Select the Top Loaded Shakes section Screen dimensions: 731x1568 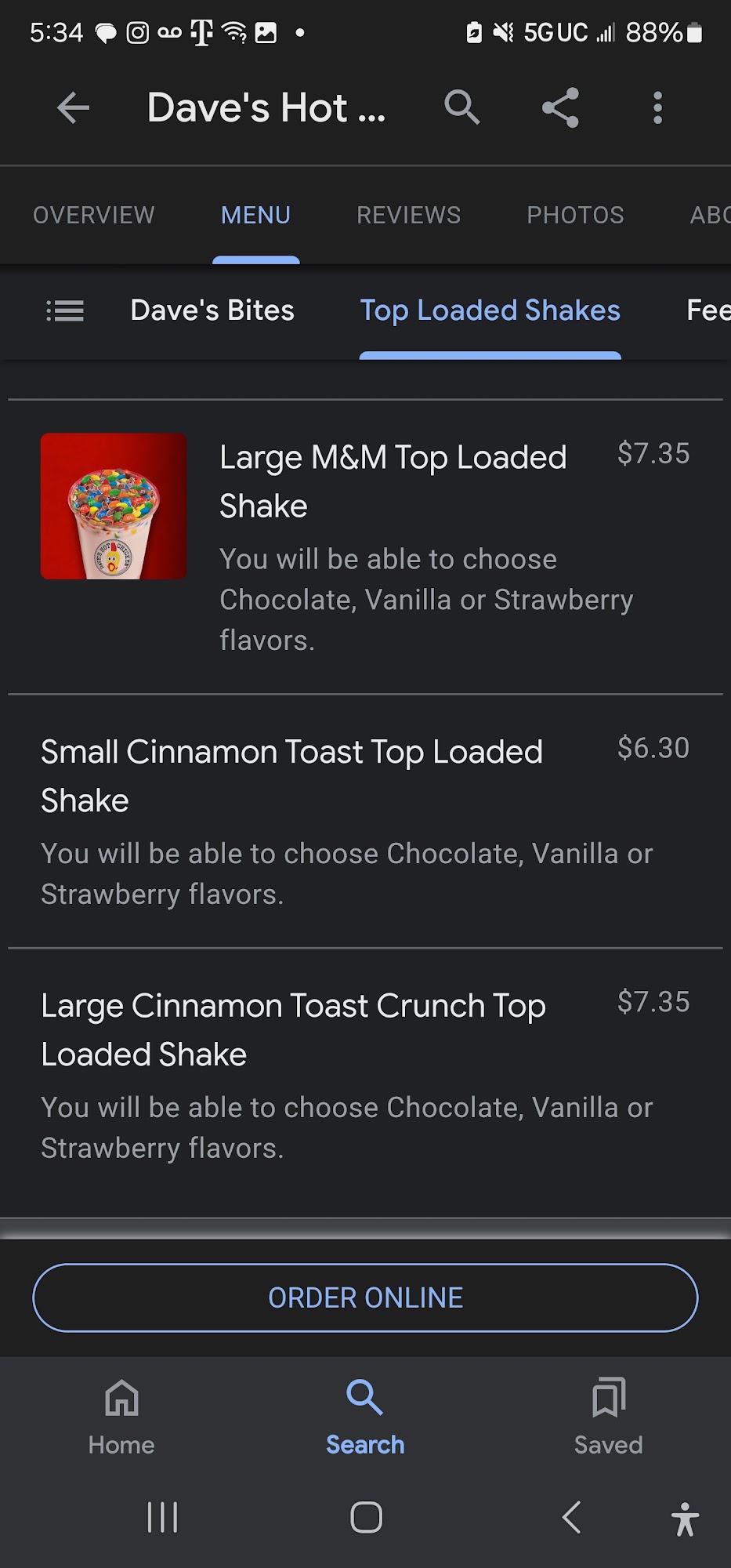(x=490, y=310)
